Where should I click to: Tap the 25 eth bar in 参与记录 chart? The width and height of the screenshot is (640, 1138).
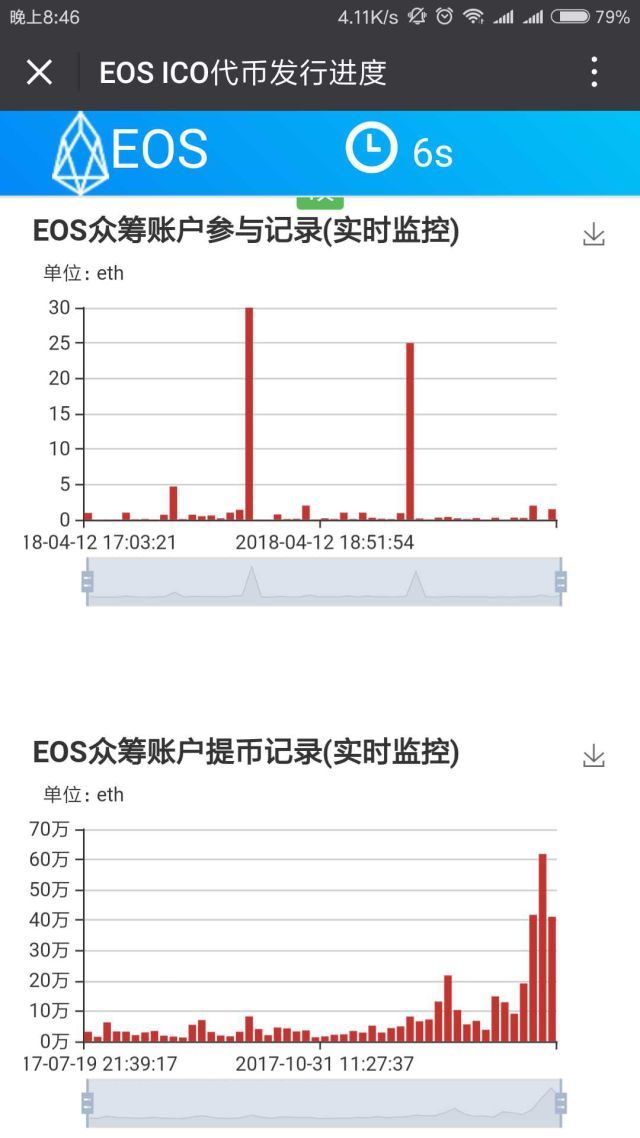coord(410,431)
